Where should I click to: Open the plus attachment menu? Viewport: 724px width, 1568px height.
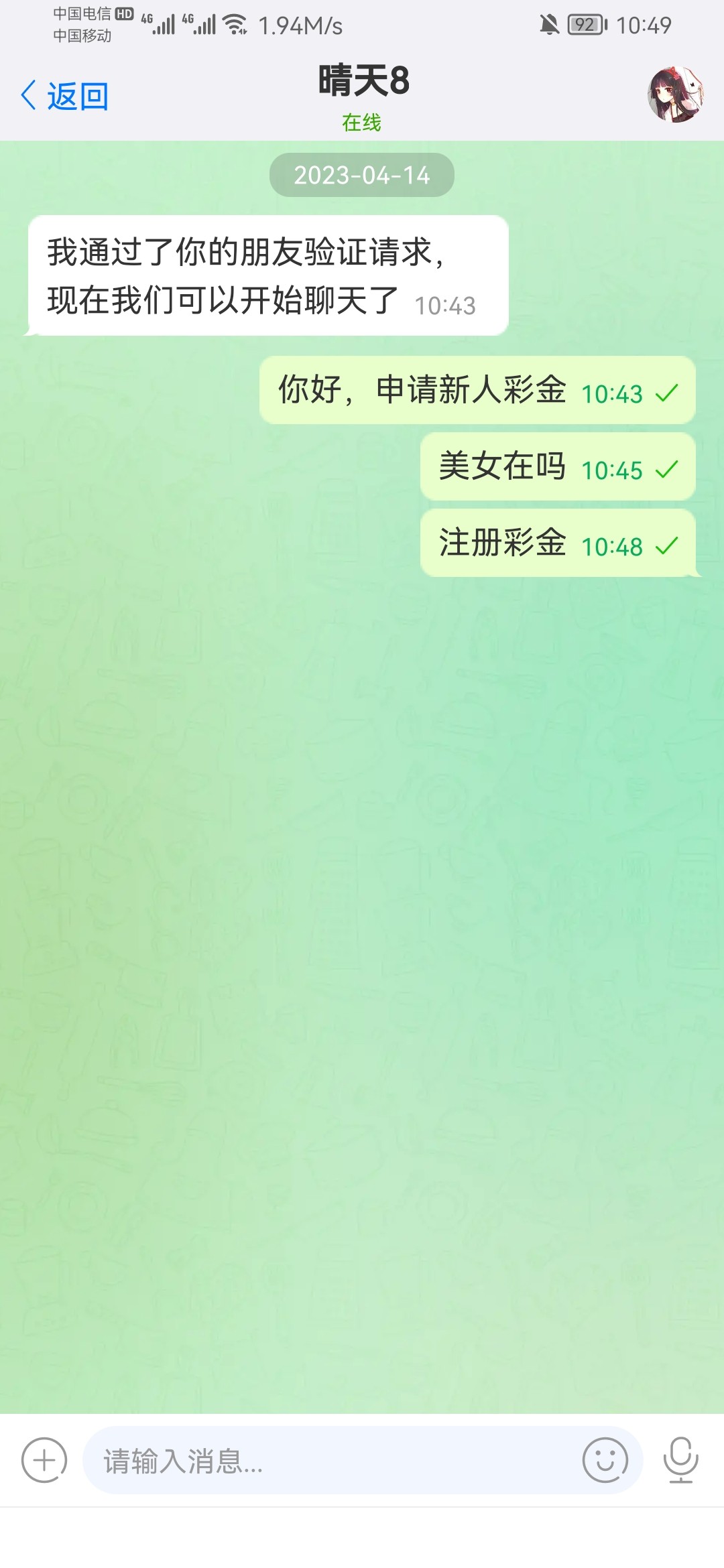pos(44,1460)
